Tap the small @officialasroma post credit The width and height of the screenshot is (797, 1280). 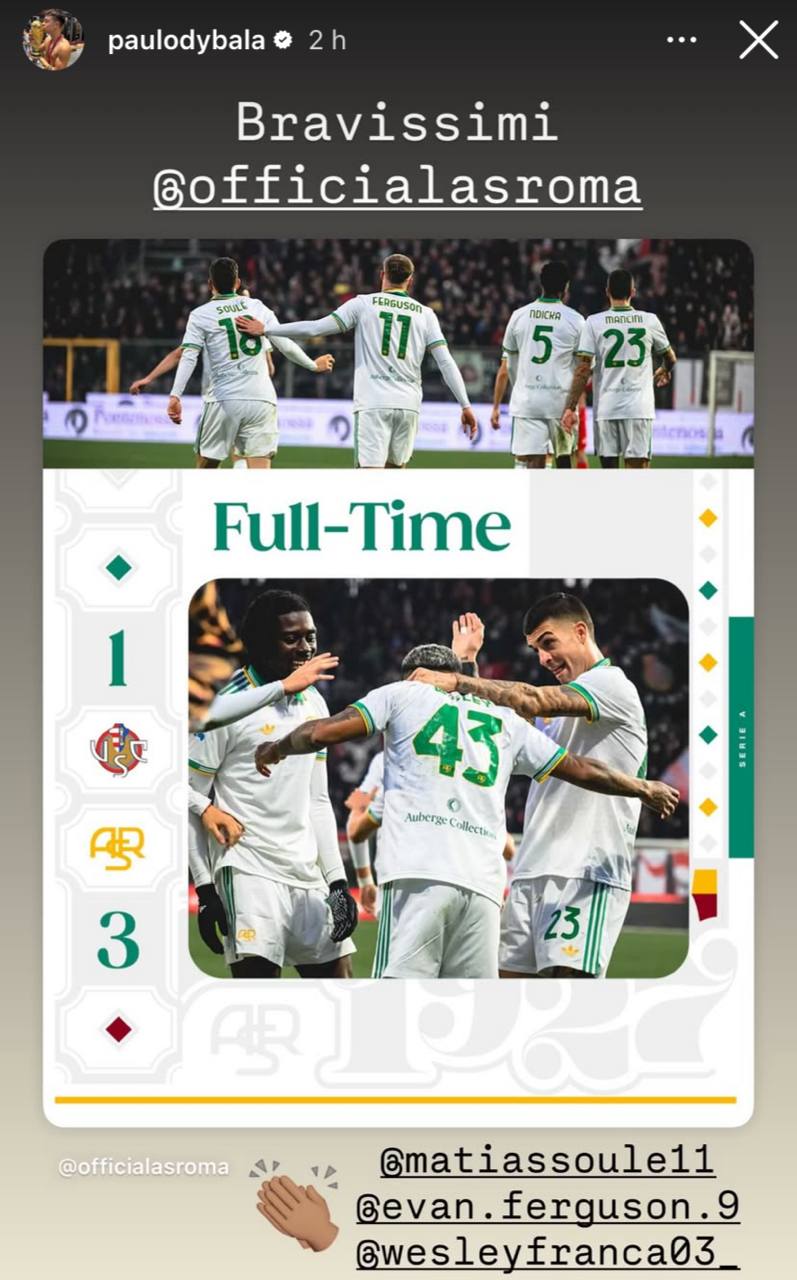(x=143, y=1167)
